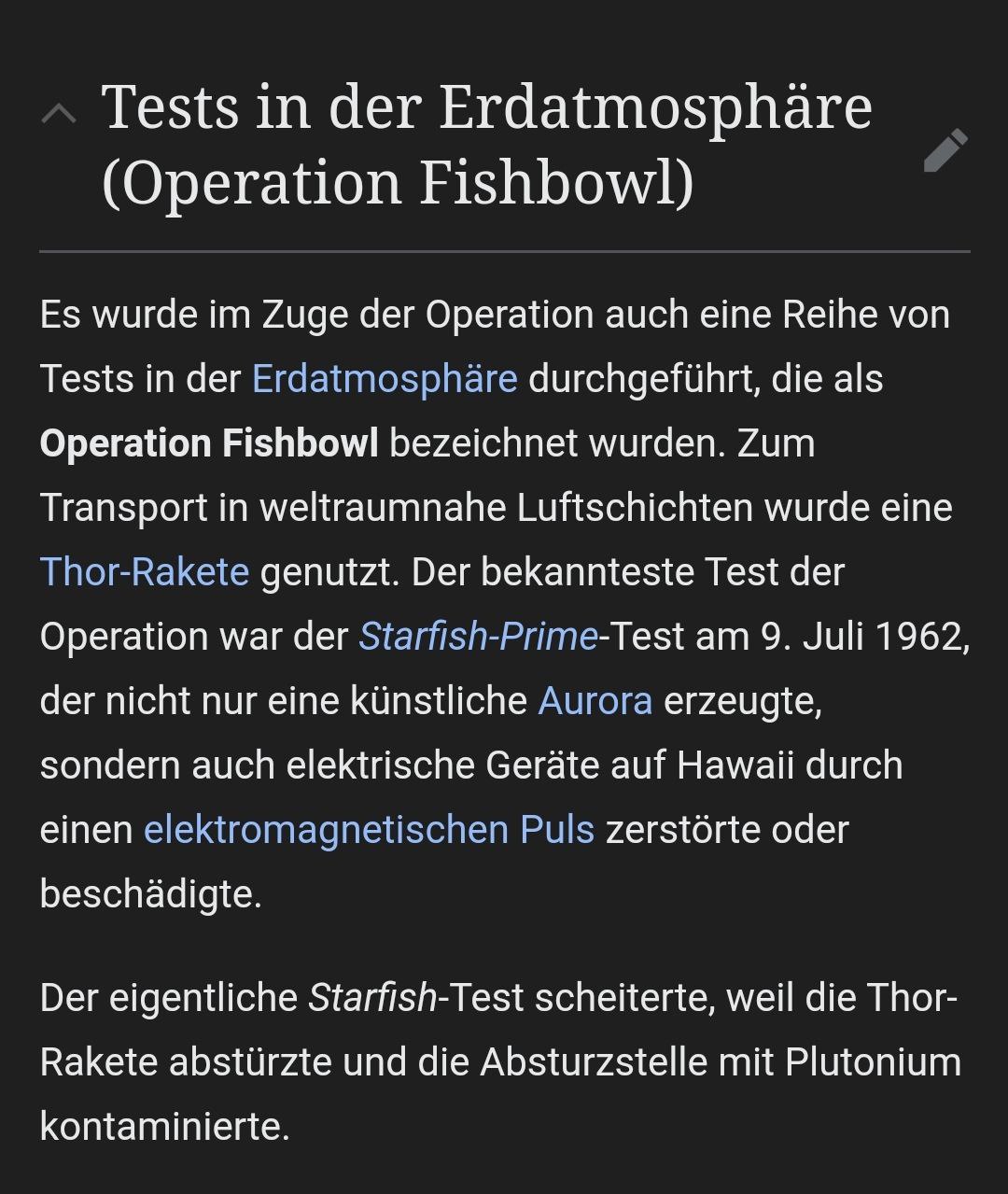Open the Thor-Rakete article link
Viewport: 1008px width, 1194px height.
click(145, 572)
